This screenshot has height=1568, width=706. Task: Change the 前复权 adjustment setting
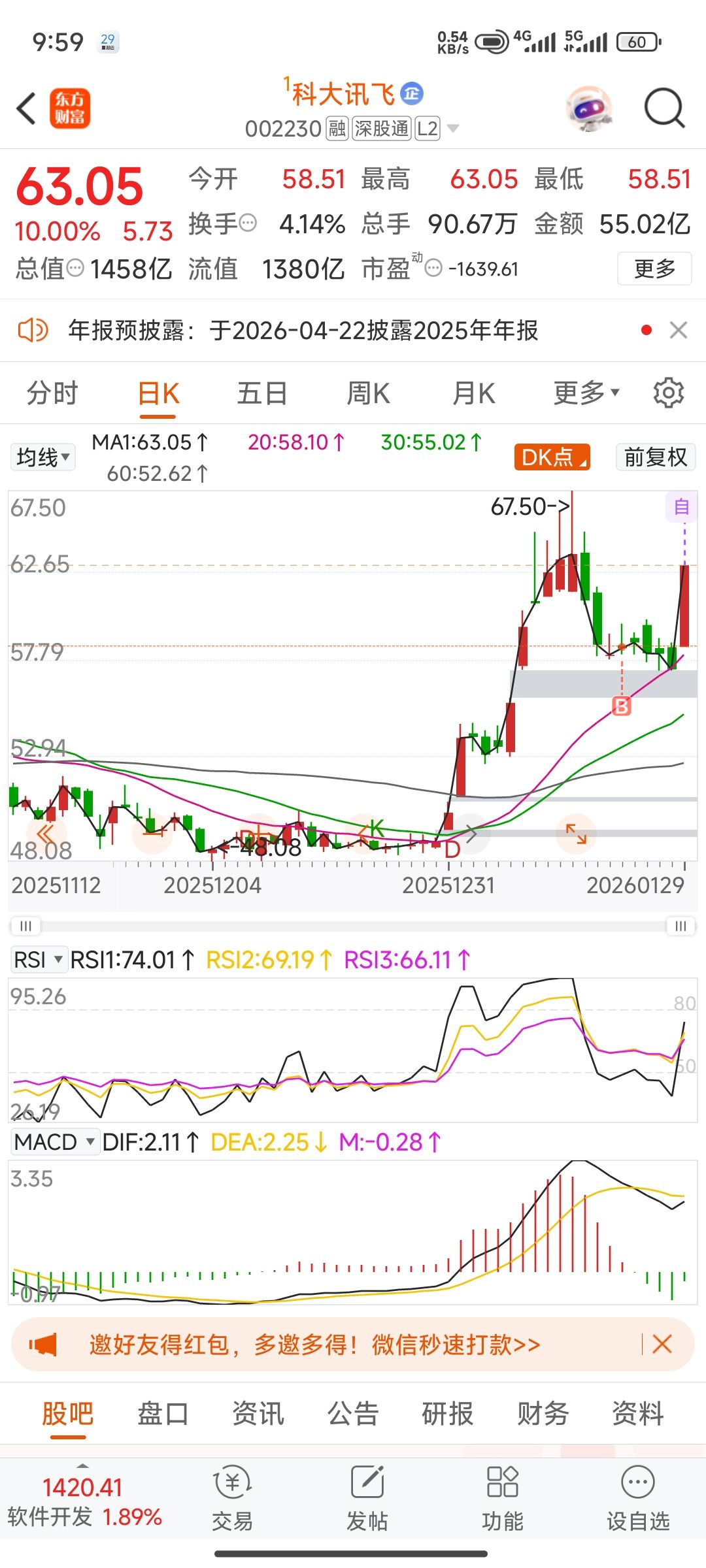[x=655, y=457]
